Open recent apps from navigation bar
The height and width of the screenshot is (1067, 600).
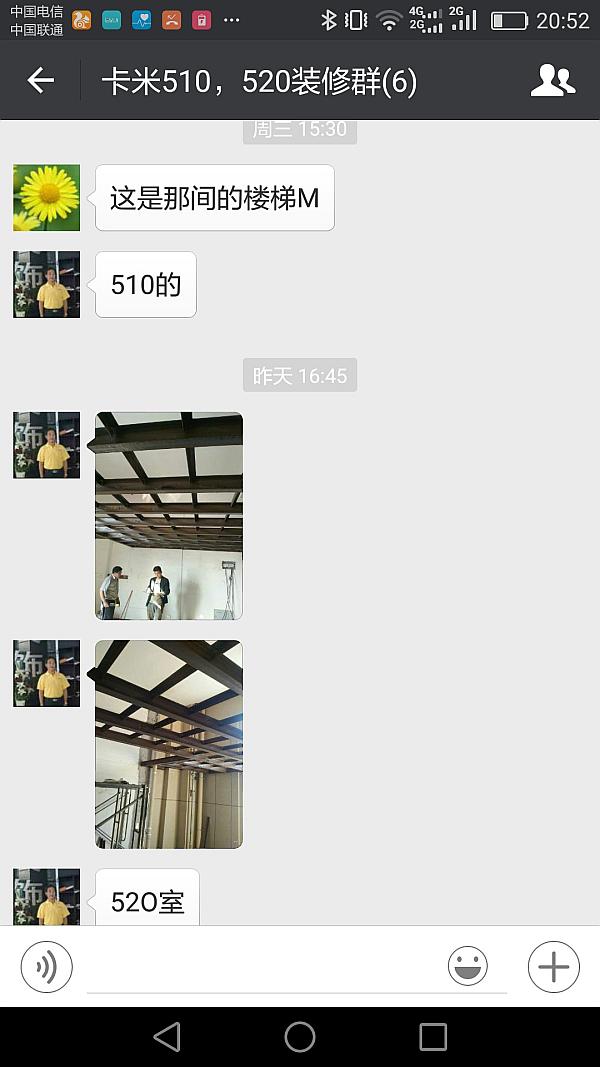[x=433, y=1037]
